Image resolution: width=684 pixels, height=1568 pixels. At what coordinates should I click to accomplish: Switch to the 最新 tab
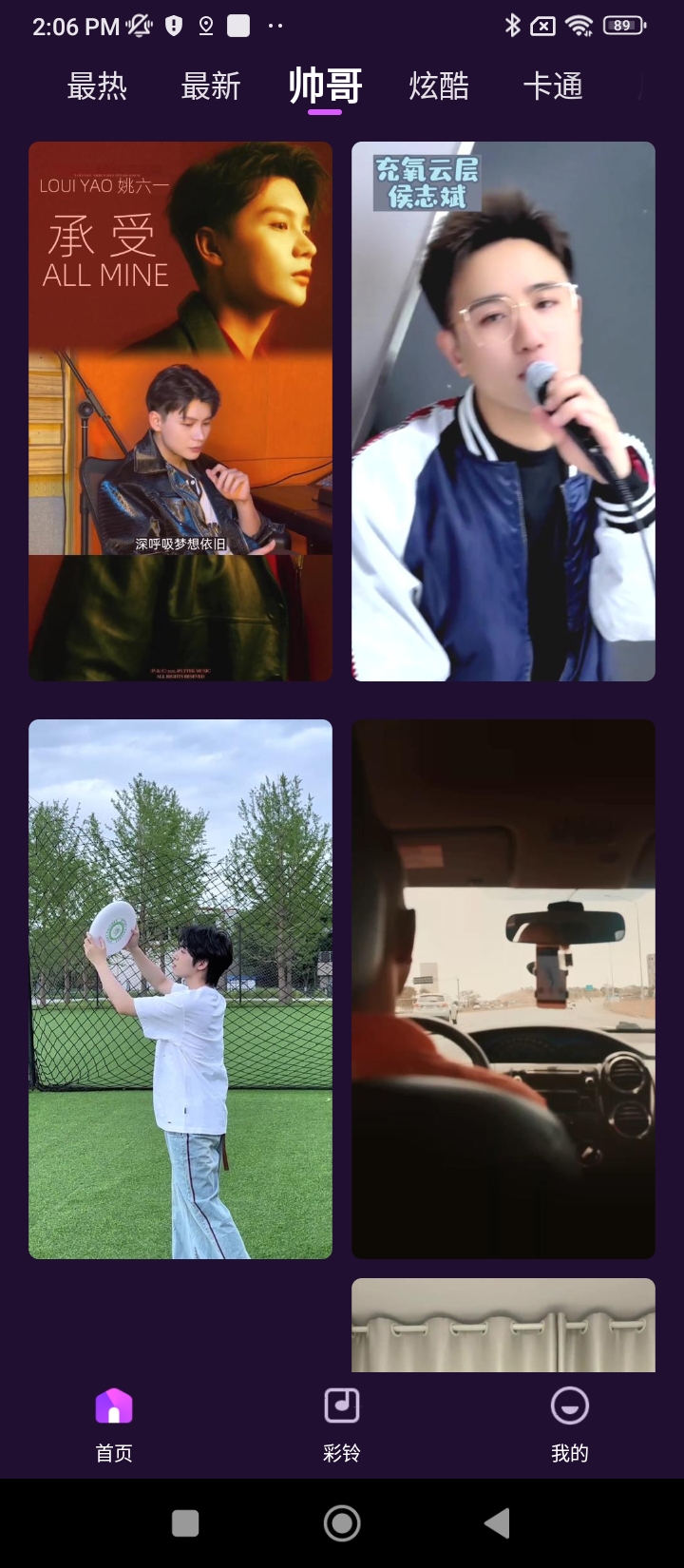[x=211, y=87]
